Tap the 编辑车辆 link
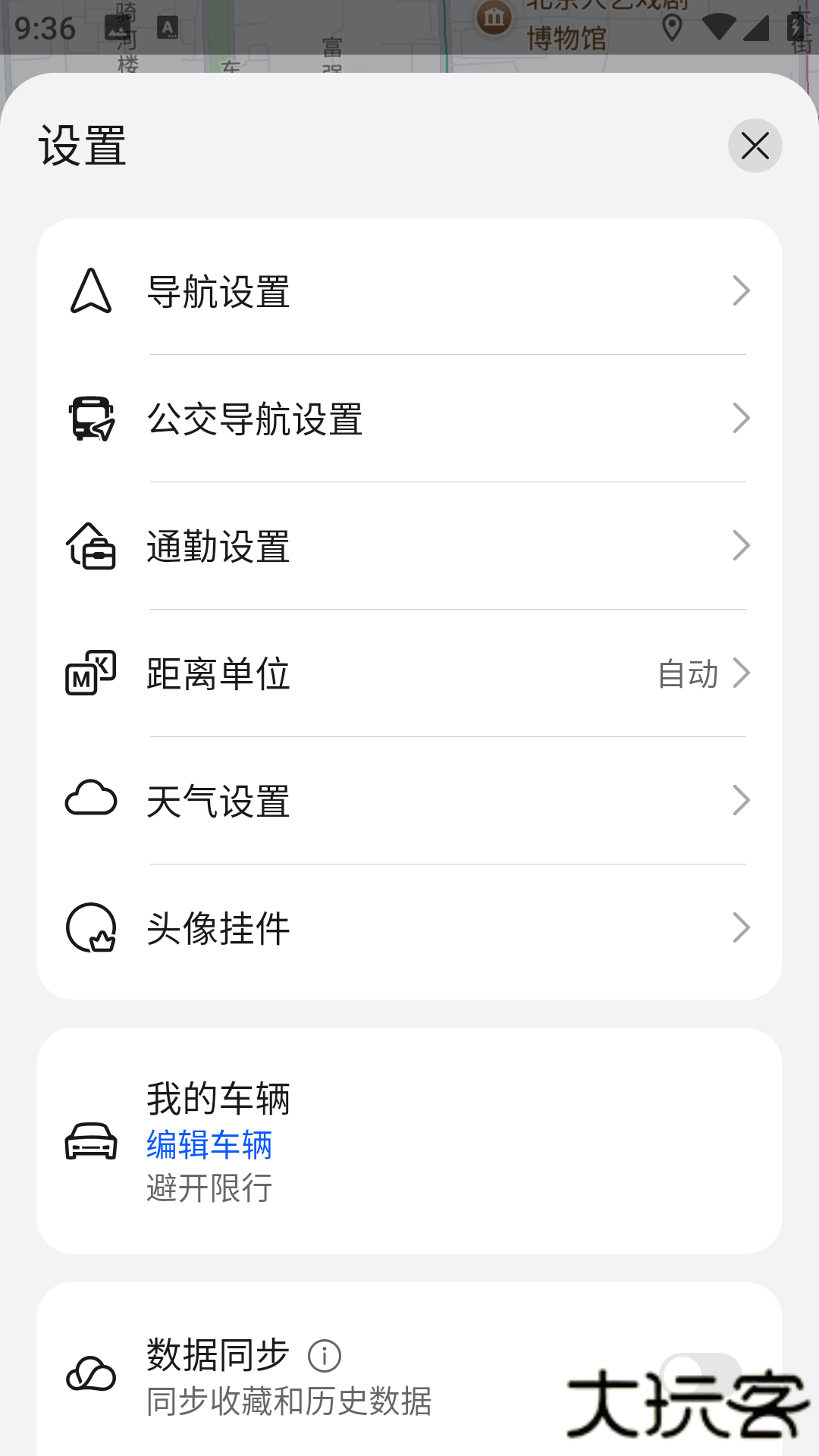 210,1145
